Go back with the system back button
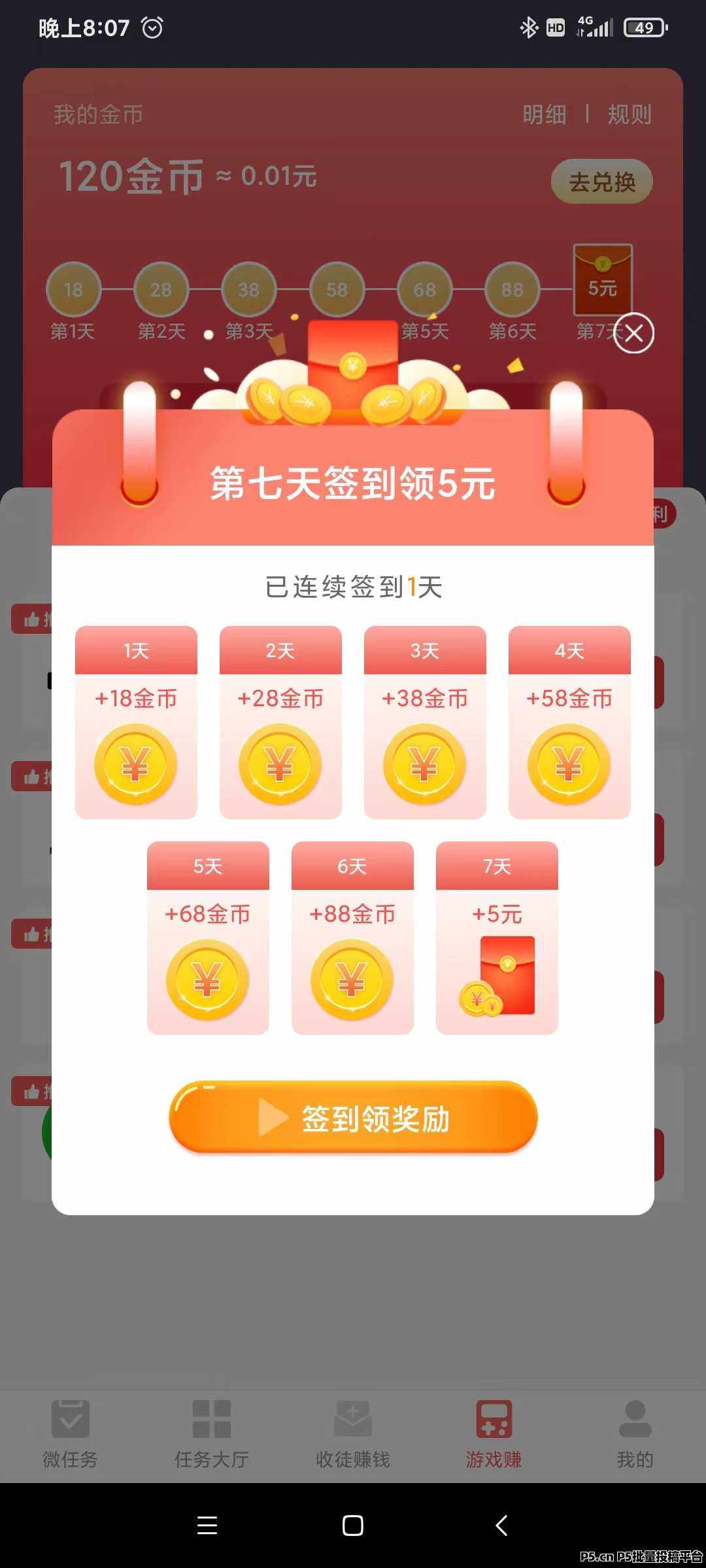 pyautogui.click(x=501, y=1526)
